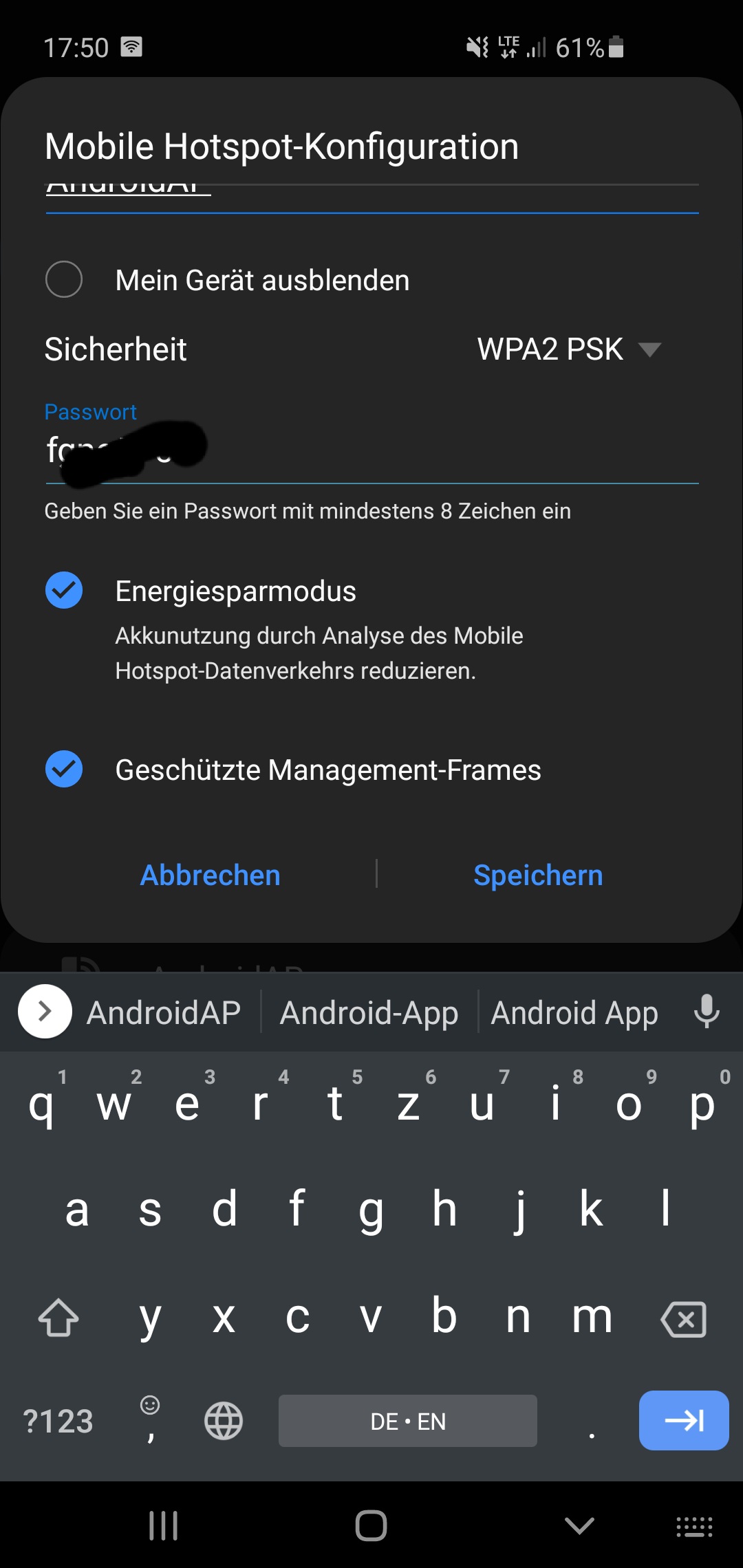Choose the AndroidAP keyboard suggestion

(x=164, y=1013)
